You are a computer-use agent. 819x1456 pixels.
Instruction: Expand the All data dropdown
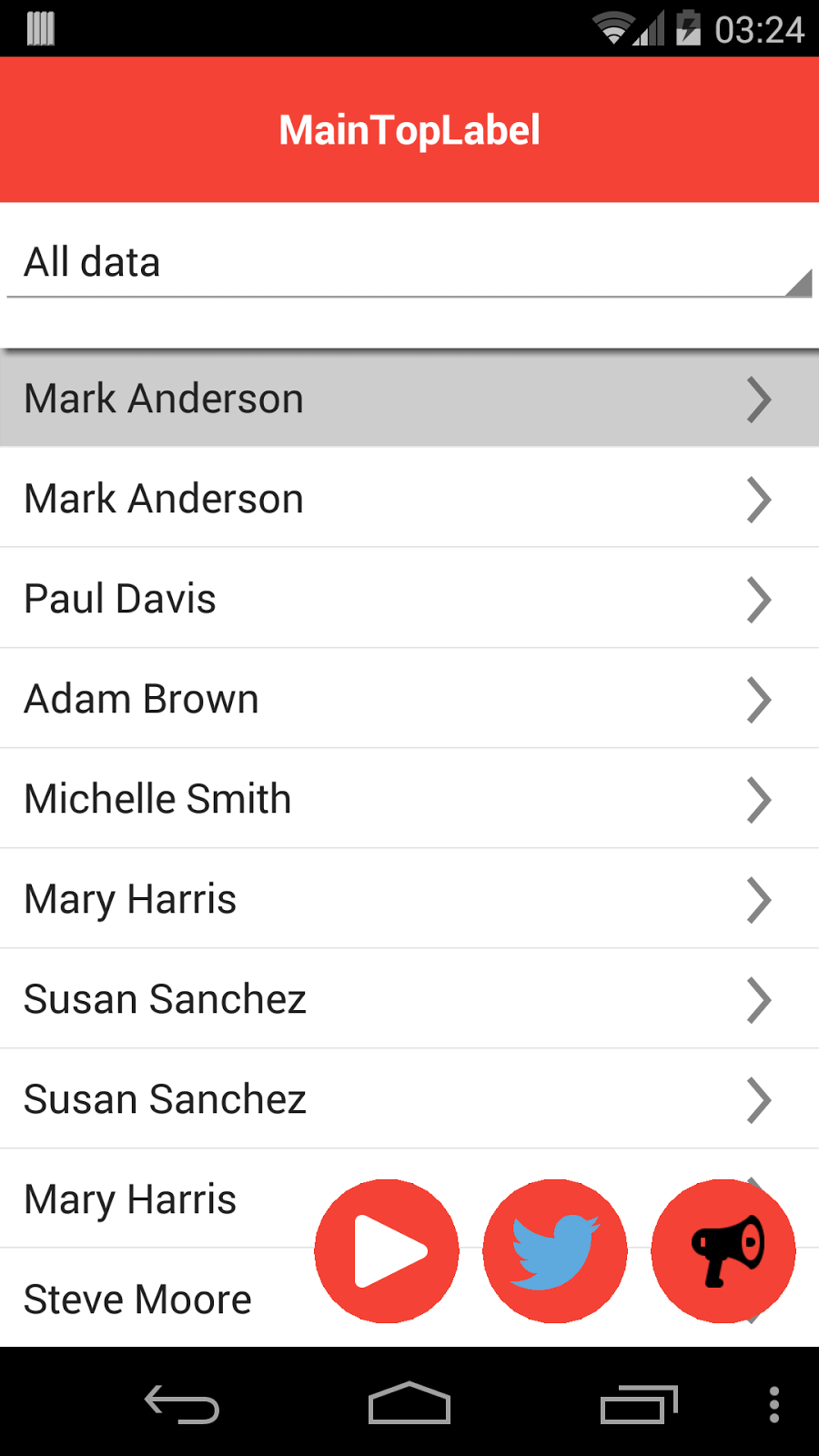pos(409,263)
